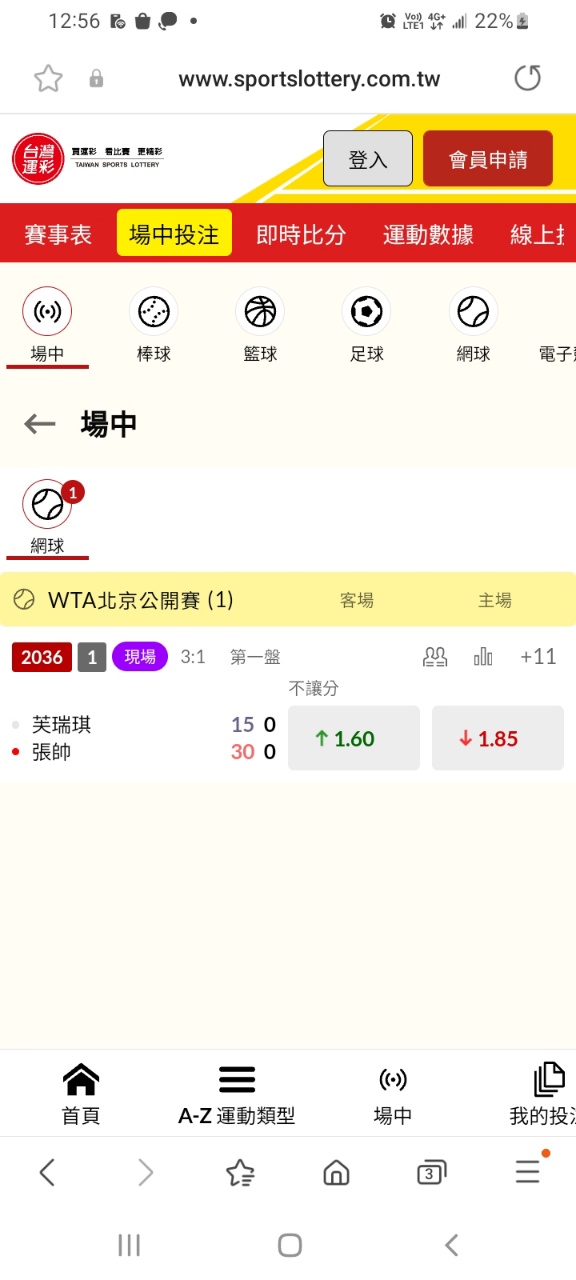Reload the page
The height and width of the screenshot is (1280, 576).
tap(527, 78)
